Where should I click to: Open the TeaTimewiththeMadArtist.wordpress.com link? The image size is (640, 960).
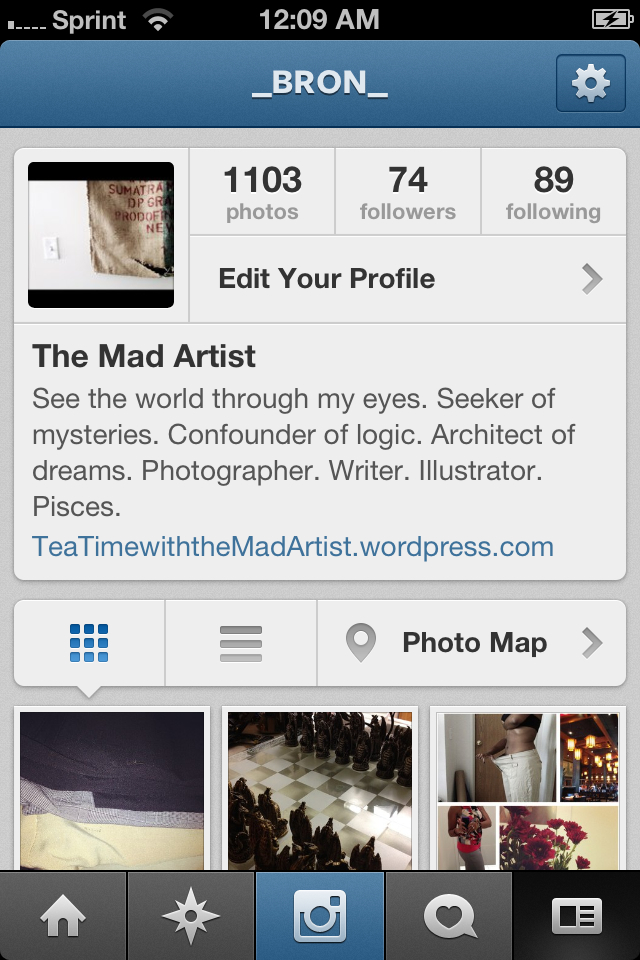293,547
